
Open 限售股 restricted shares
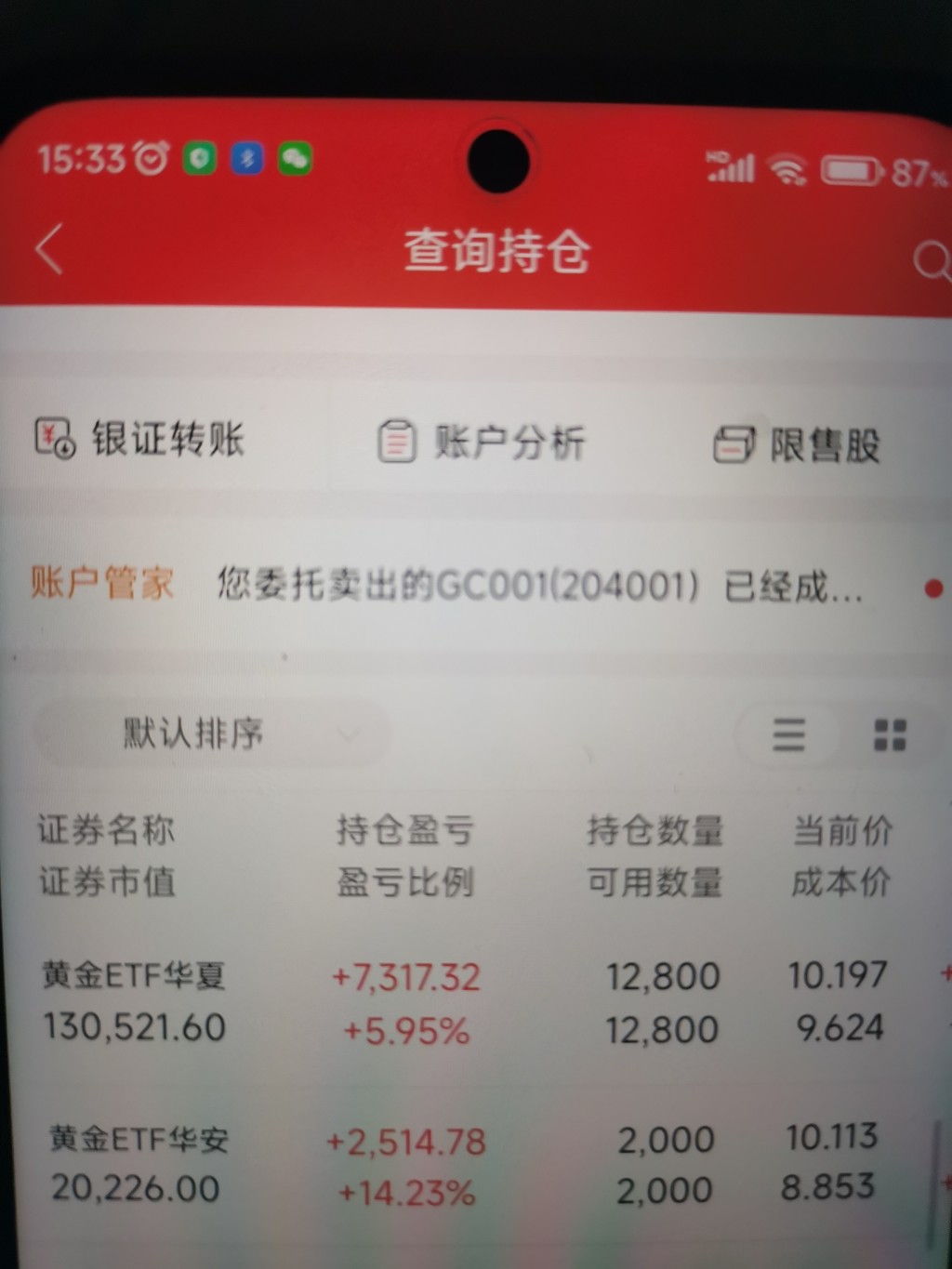coord(798,444)
